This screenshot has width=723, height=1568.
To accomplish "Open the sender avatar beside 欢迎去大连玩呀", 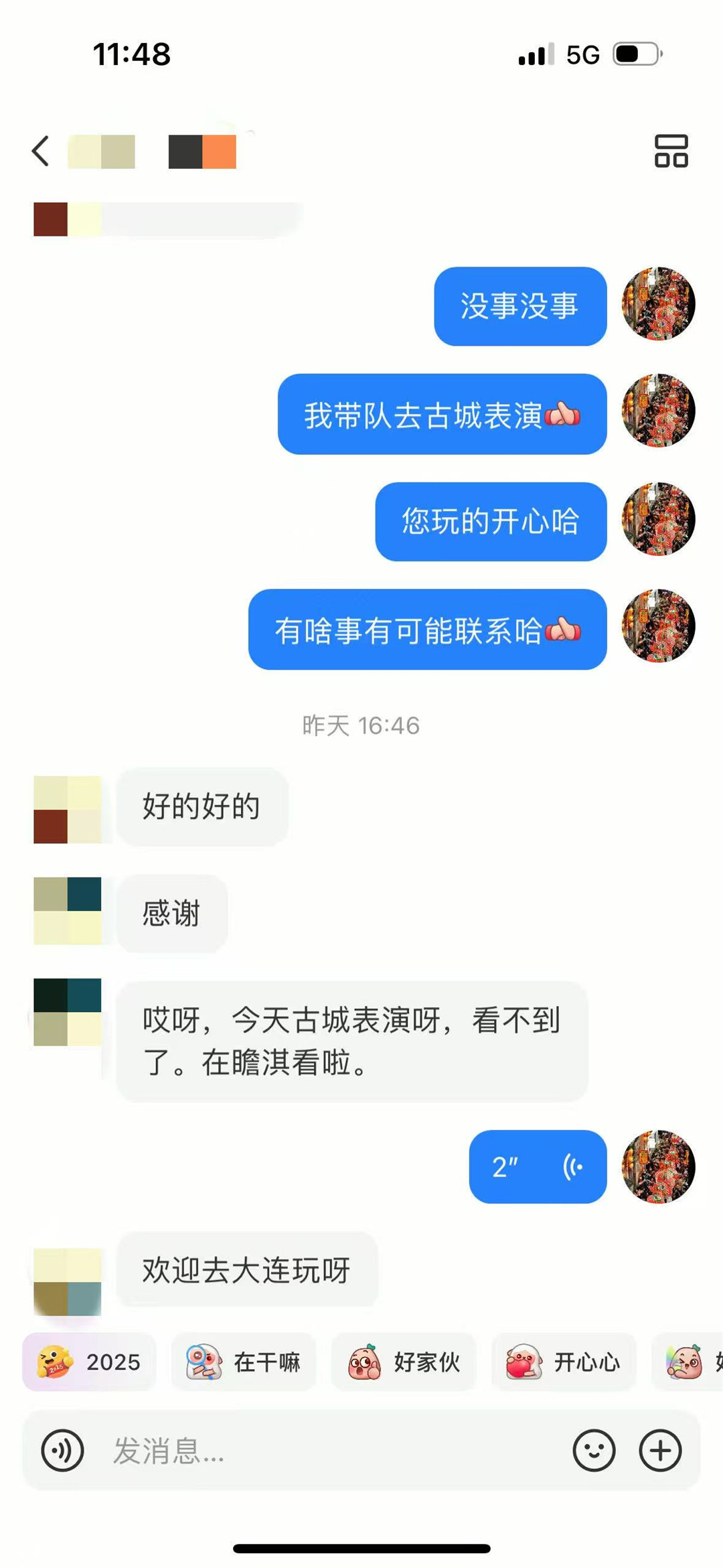I will pyautogui.click(x=68, y=1281).
